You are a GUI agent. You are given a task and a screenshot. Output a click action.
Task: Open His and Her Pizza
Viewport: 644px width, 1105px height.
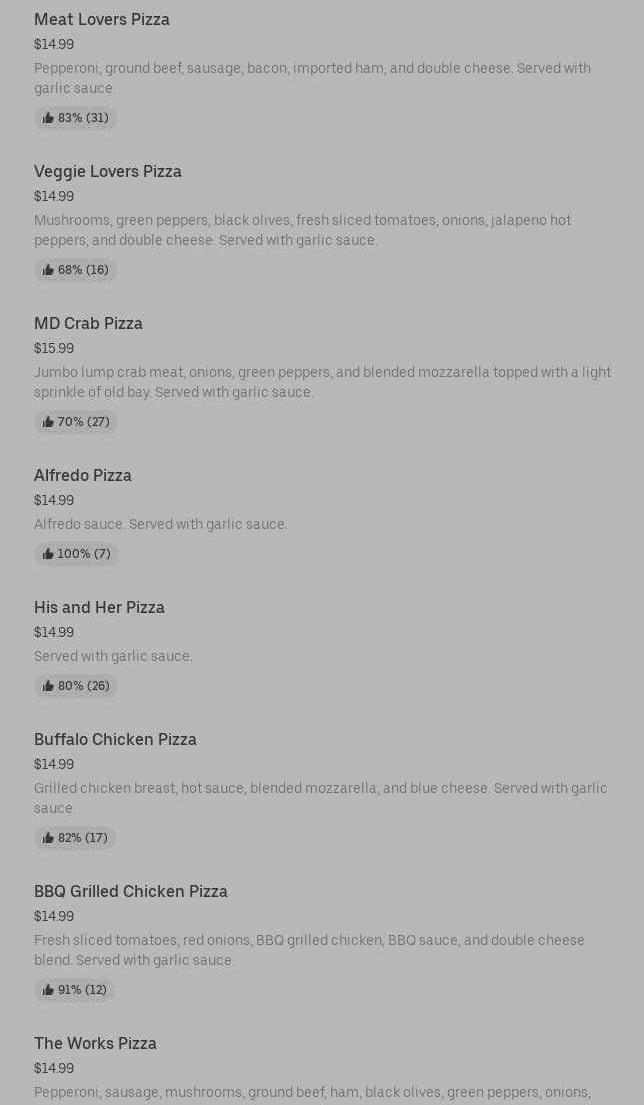(x=99, y=608)
